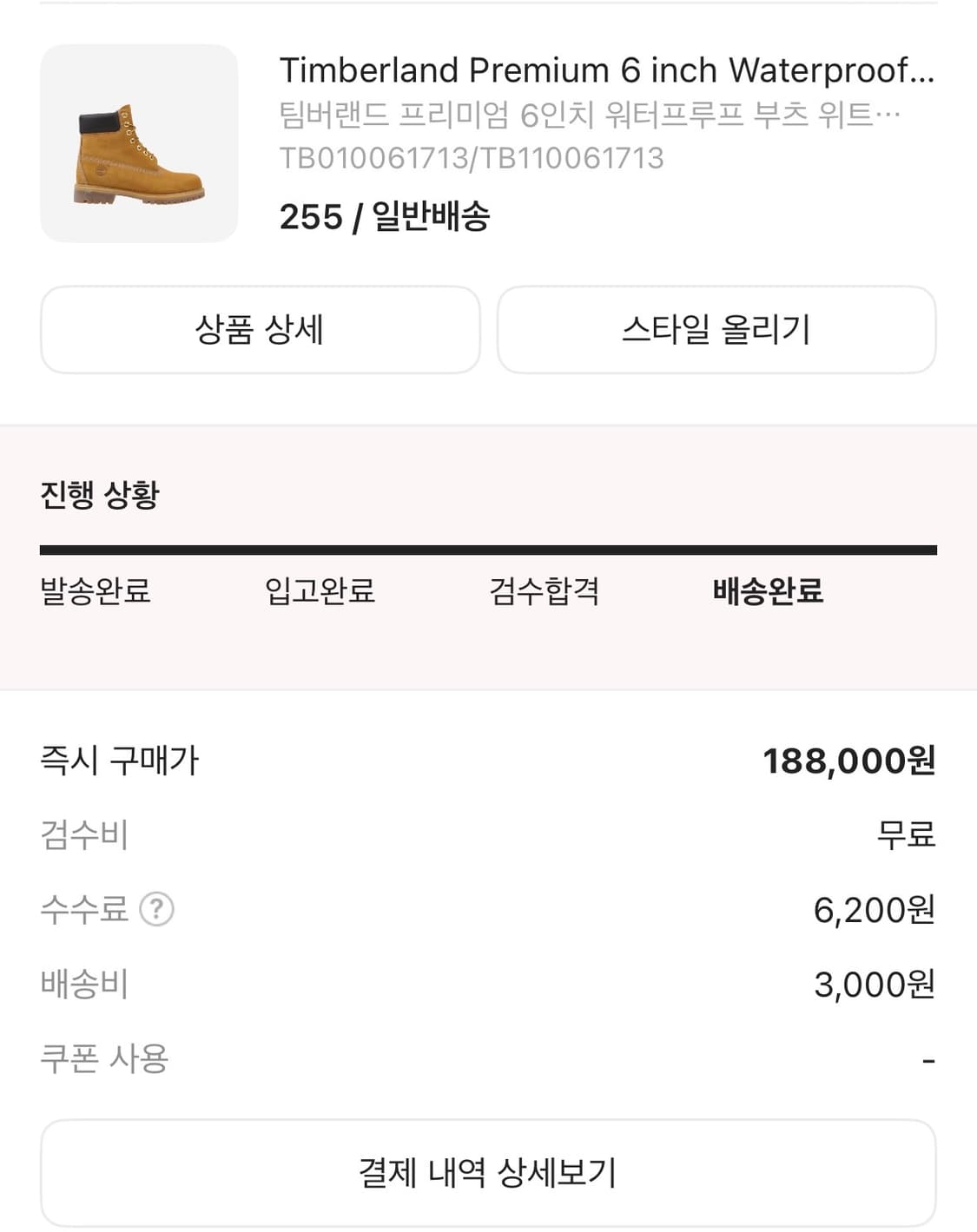The image size is (977, 1232).
Task: Click the 배송비 shipping fee 3,000원
Action: point(874,984)
